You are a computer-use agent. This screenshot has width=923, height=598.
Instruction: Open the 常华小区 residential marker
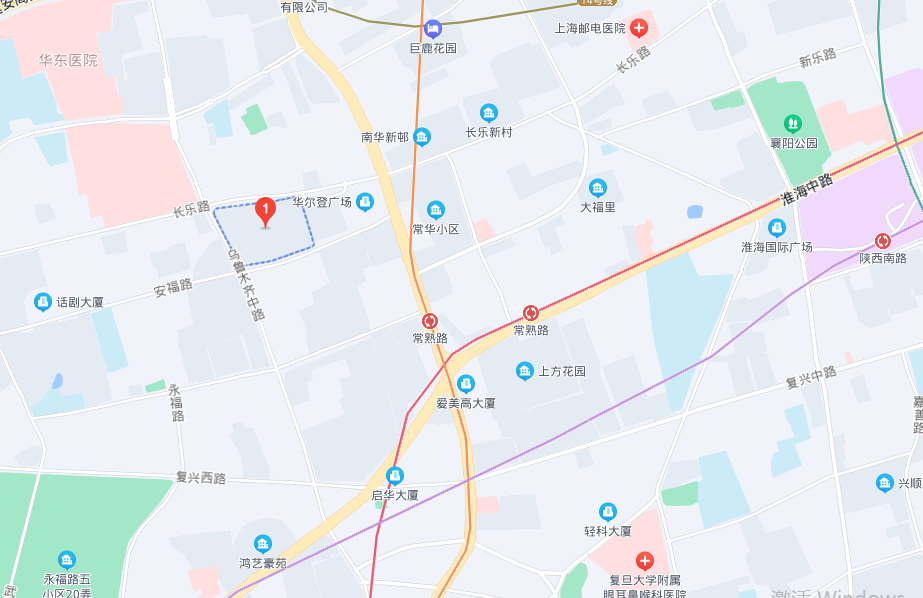point(436,209)
